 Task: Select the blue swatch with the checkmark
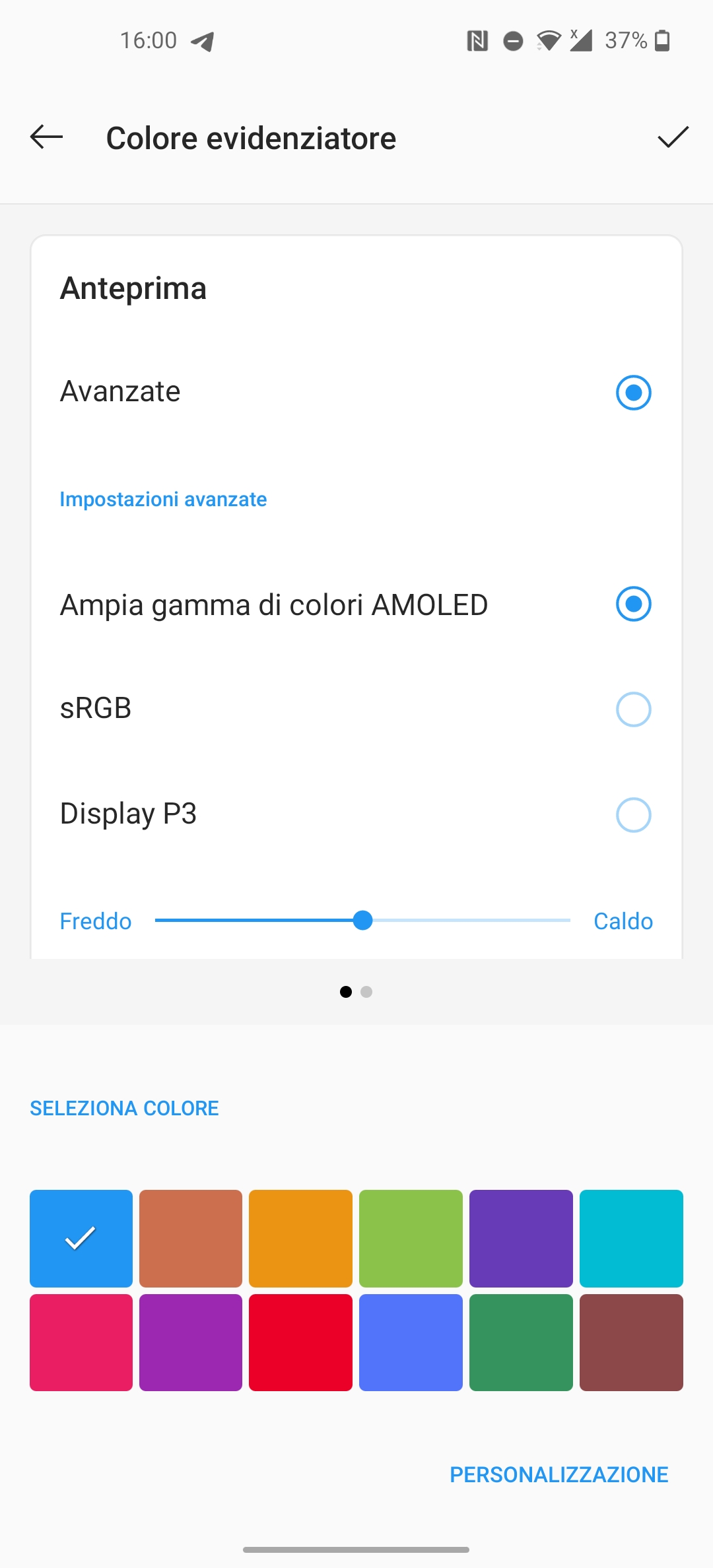[81, 1238]
